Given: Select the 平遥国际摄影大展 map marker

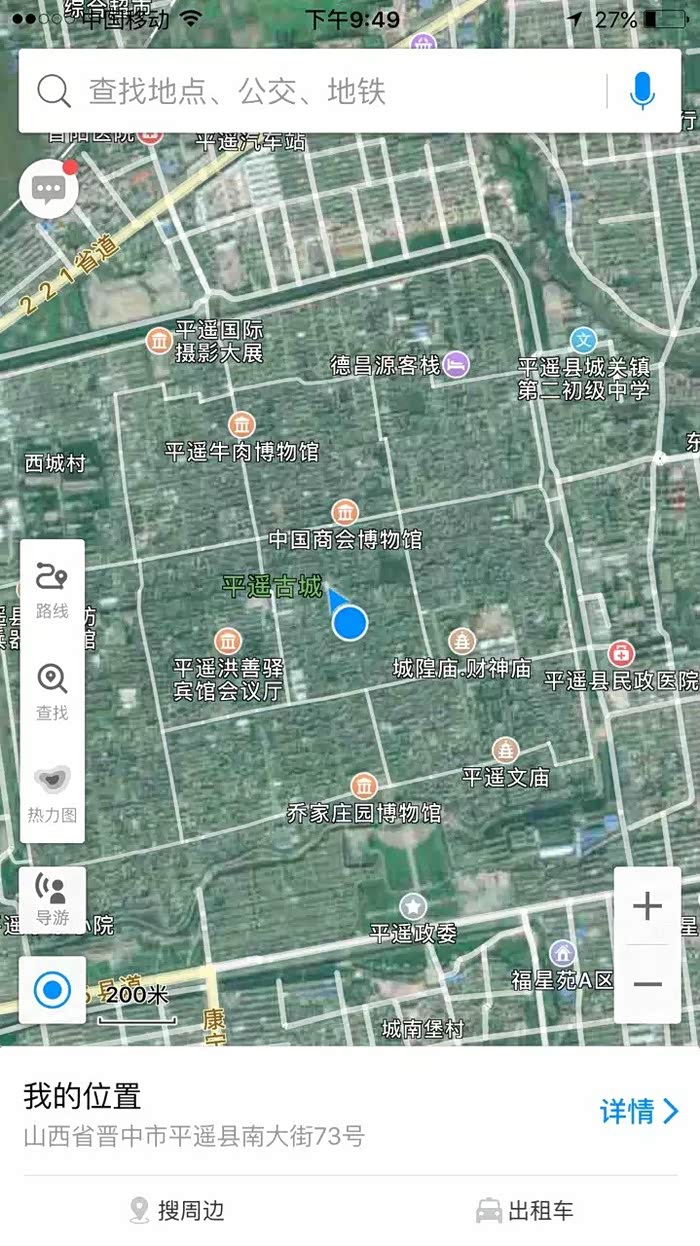Looking at the screenshot, I should pyautogui.click(x=160, y=341).
